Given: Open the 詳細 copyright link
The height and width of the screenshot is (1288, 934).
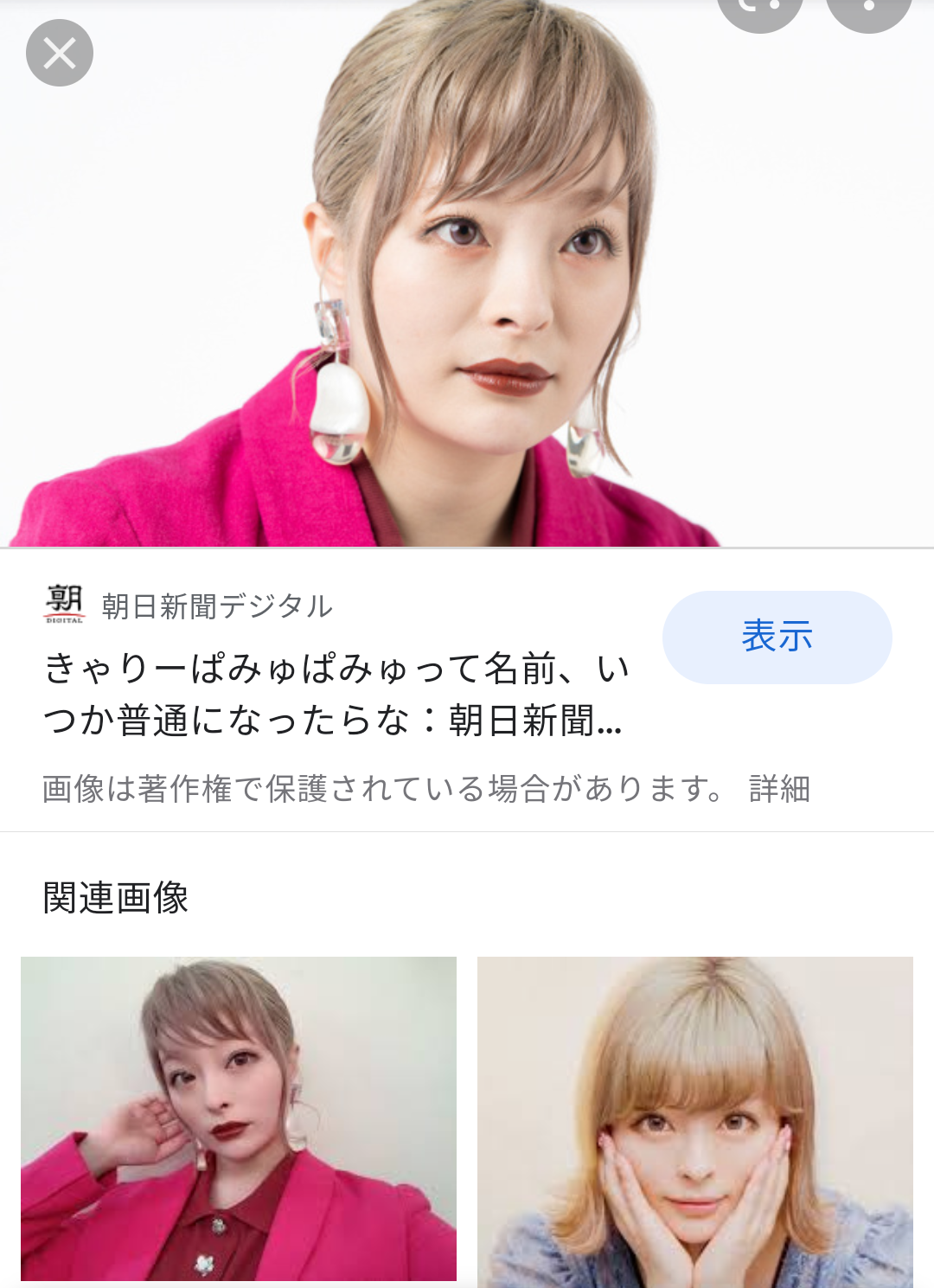Looking at the screenshot, I should (x=779, y=789).
